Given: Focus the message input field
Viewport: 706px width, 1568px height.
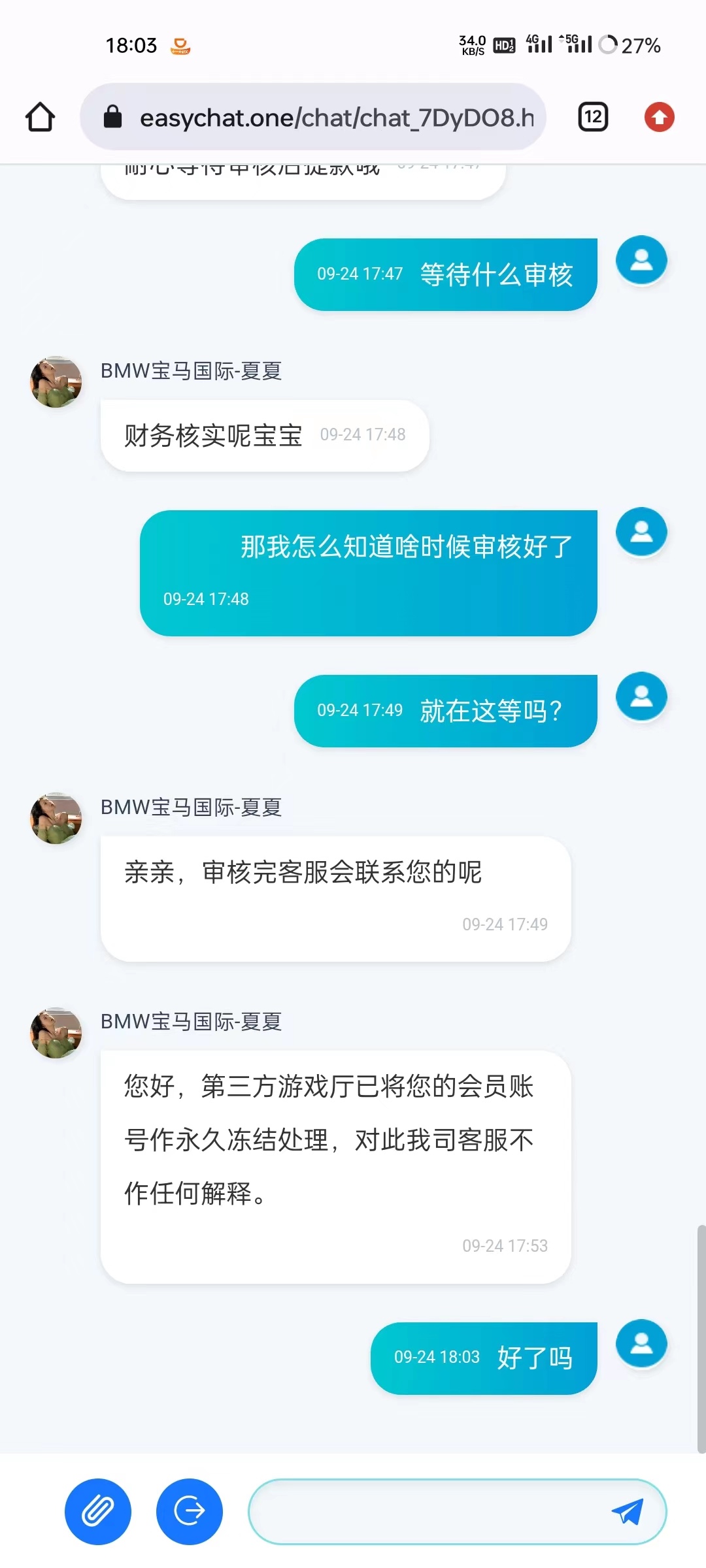Looking at the screenshot, I should pyautogui.click(x=425, y=1511).
